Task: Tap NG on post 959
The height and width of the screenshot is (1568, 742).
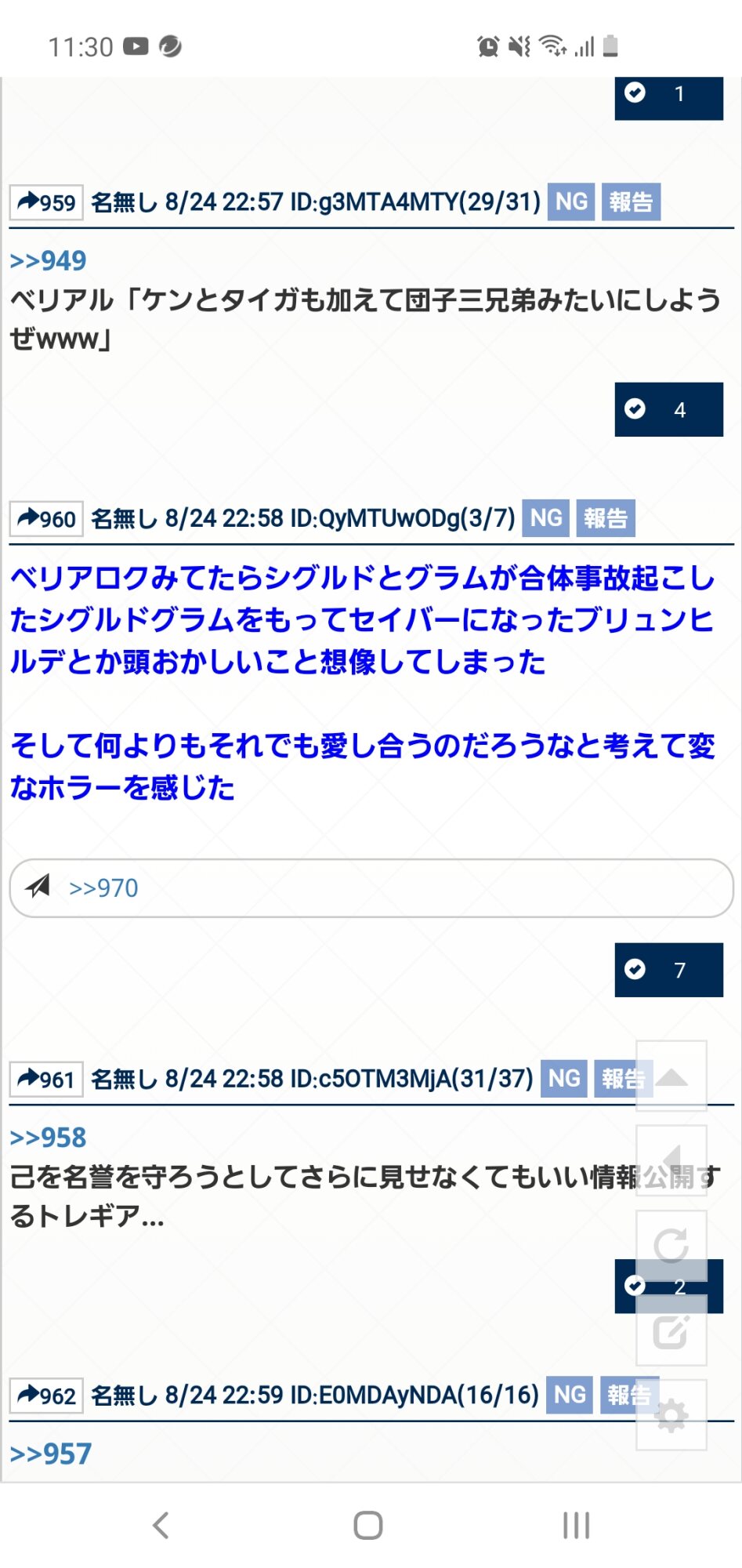Action: click(571, 201)
